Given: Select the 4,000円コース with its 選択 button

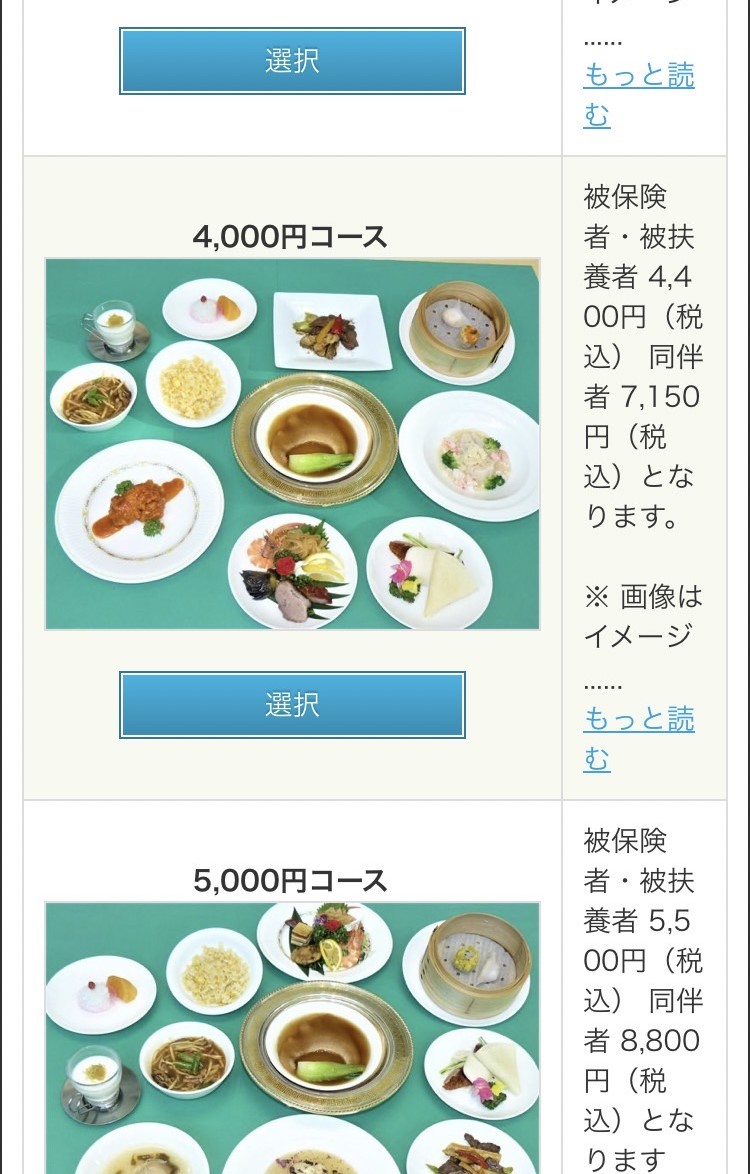Looking at the screenshot, I should [x=292, y=705].
